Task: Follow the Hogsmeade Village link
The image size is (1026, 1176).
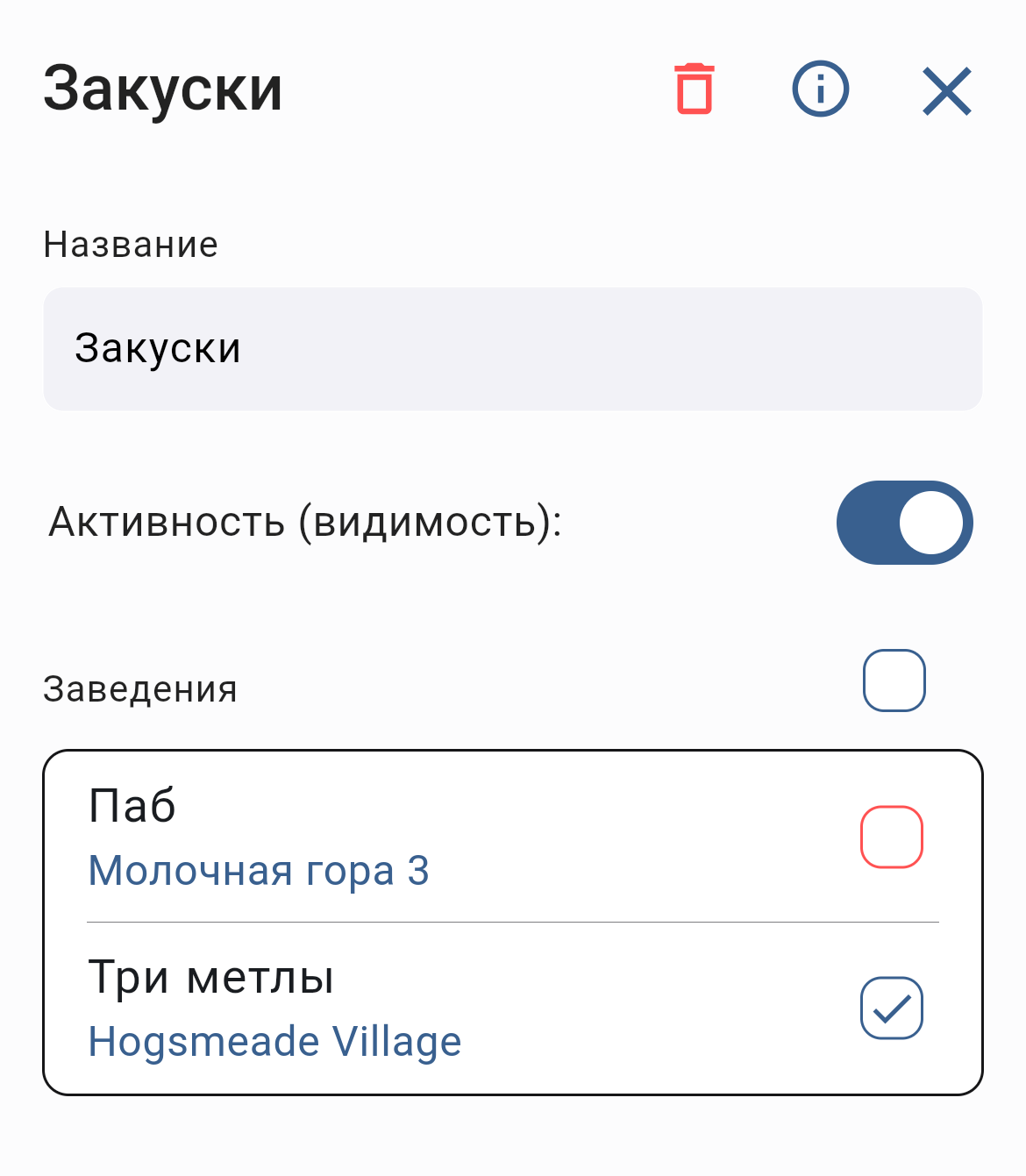Action: 274,1042
